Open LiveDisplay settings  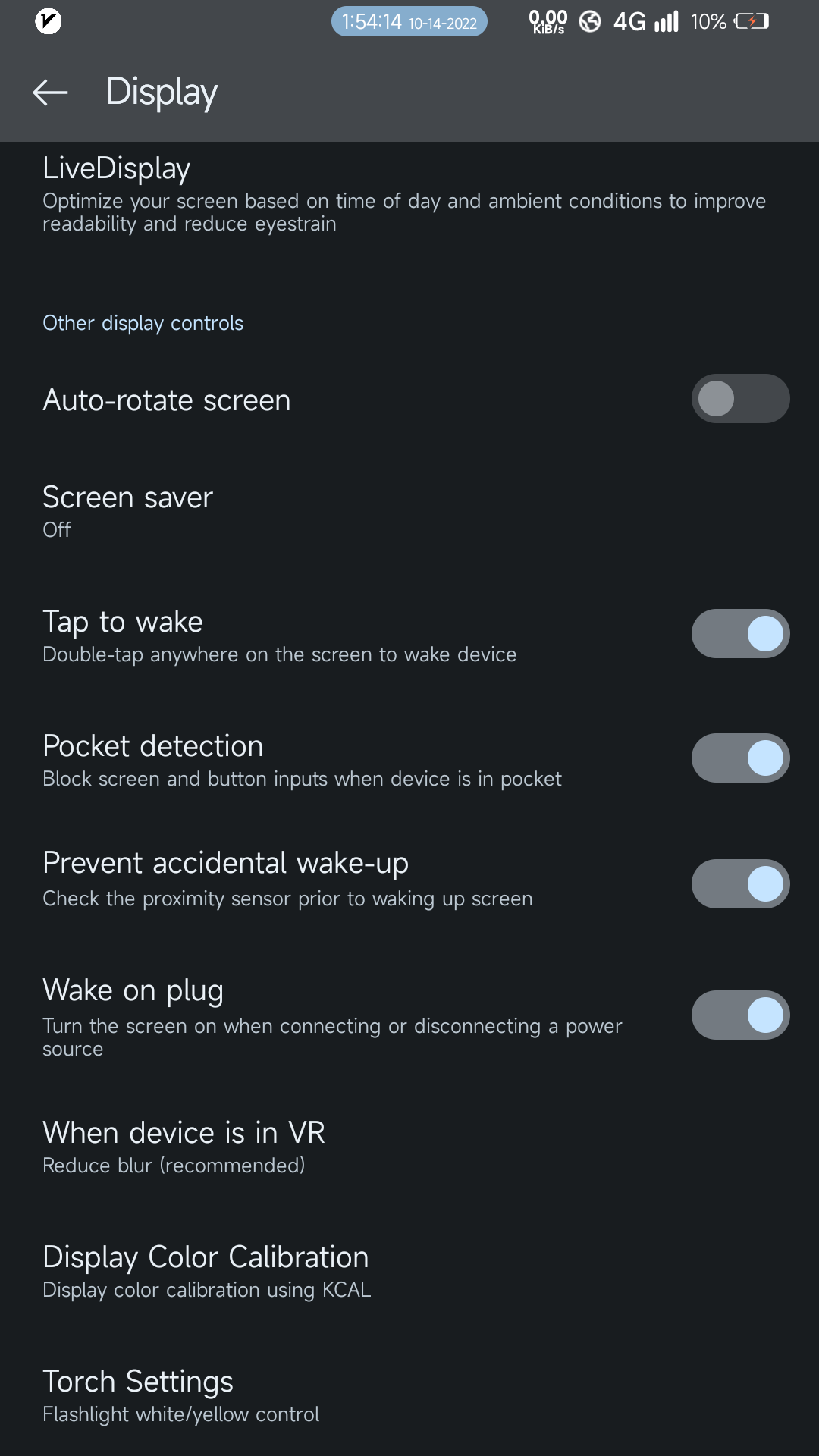pyautogui.click(x=409, y=194)
